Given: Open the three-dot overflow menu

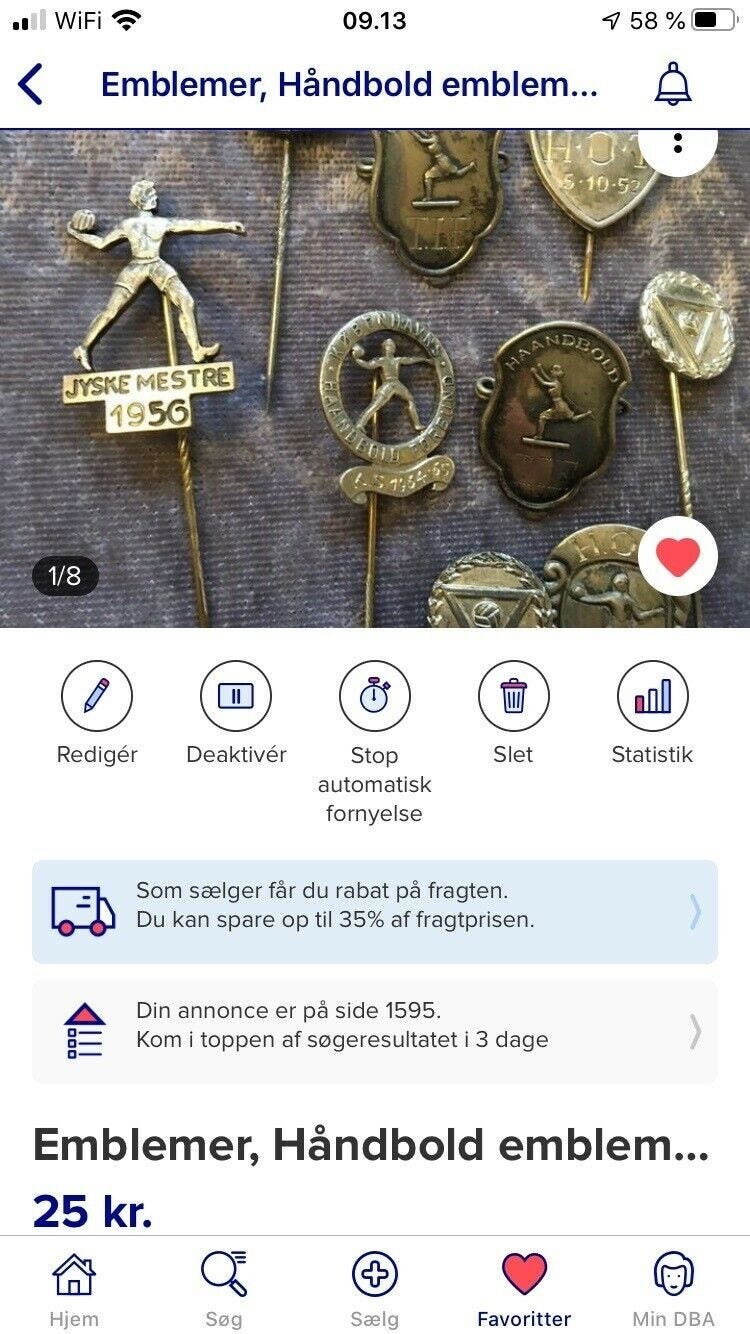Looking at the screenshot, I should pyautogui.click(x=678, y=144).
